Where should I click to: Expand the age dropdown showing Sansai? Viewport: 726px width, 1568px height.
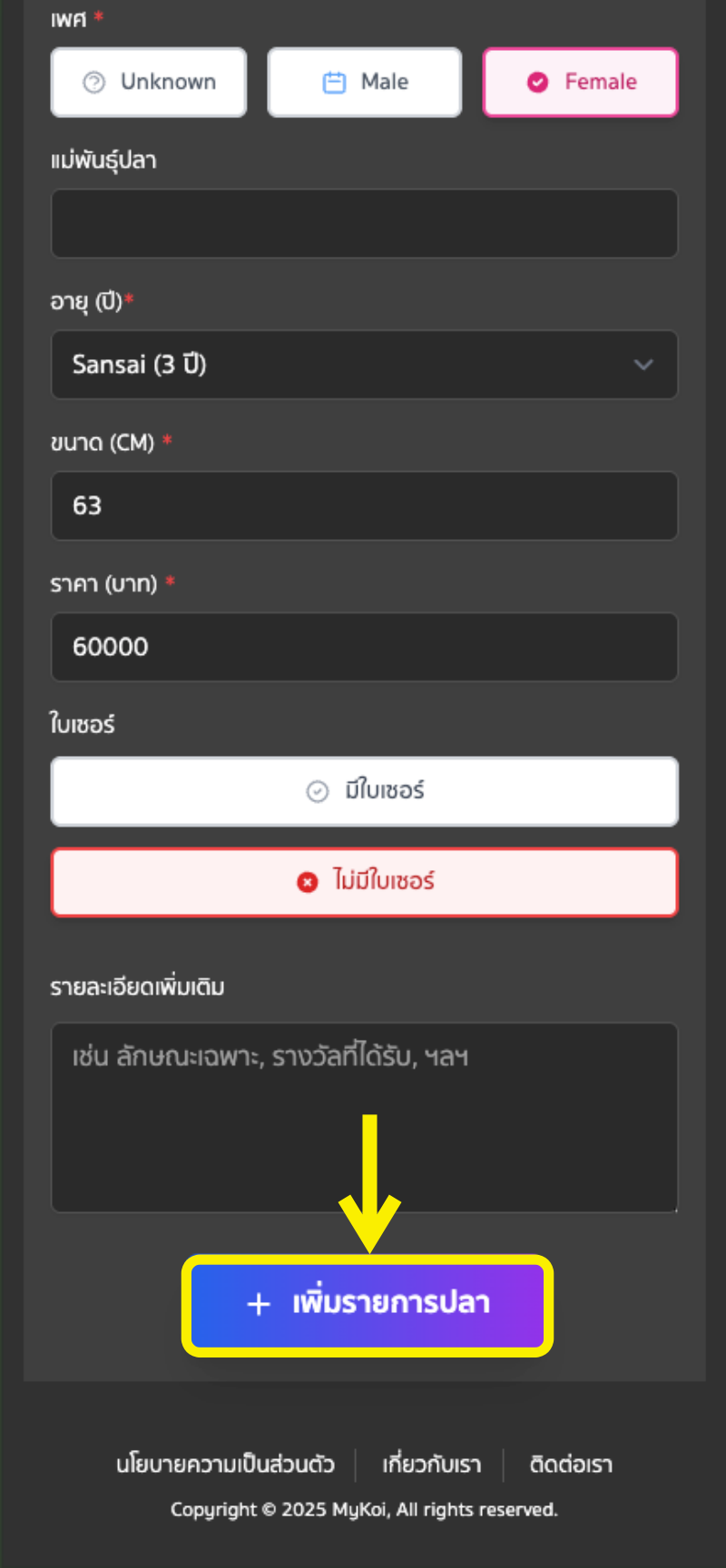pyautogui.click(x=365, y=365)
